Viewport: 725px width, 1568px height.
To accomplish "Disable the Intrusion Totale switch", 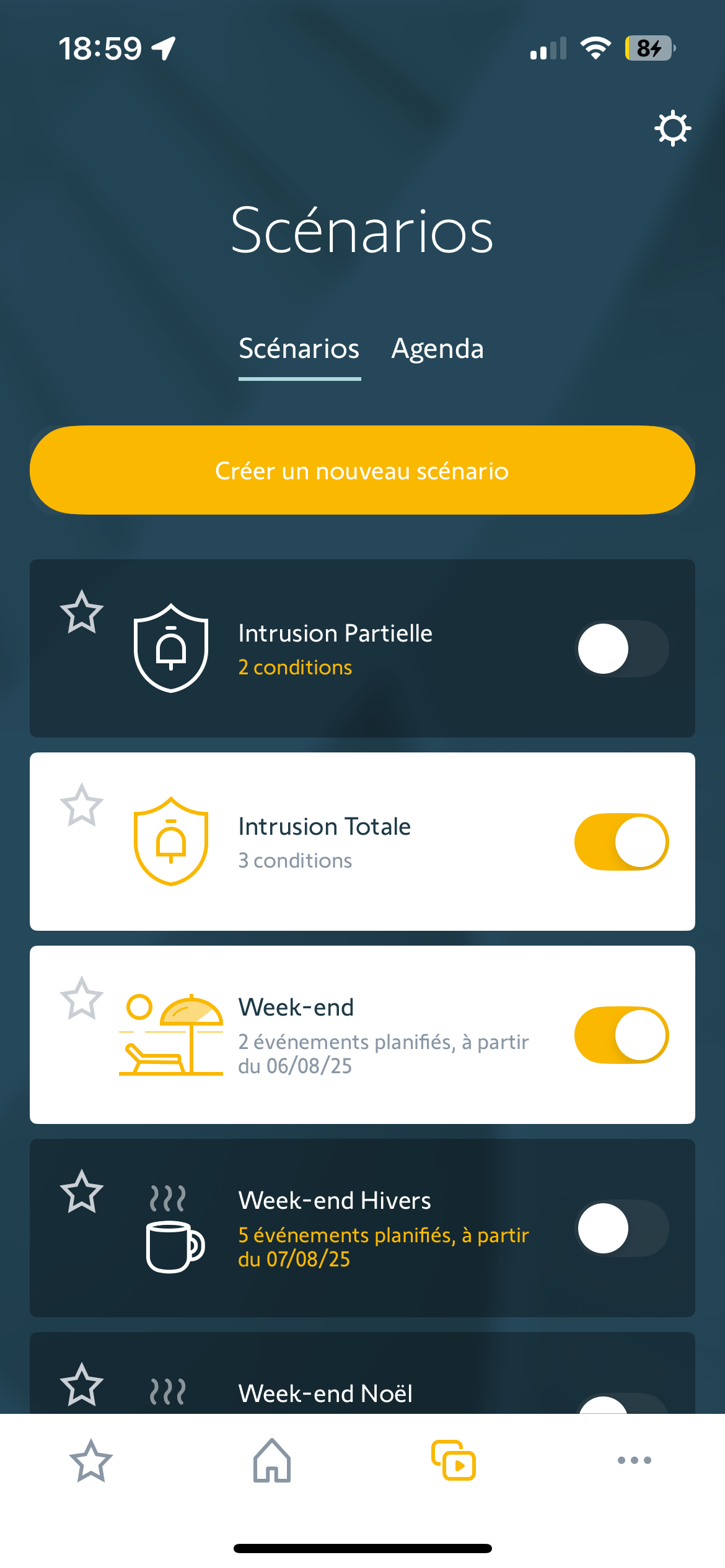I will pyautogui.click(x=622, y=842).
